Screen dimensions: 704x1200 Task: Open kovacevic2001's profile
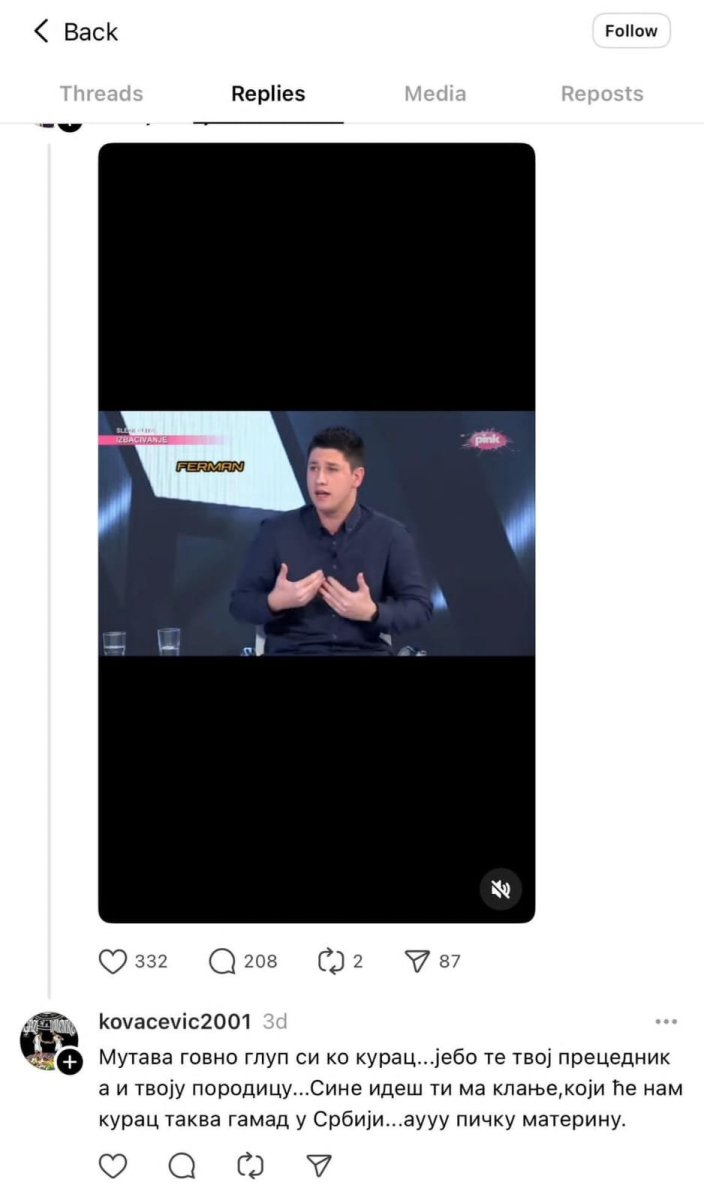(x=175, y=1021)
